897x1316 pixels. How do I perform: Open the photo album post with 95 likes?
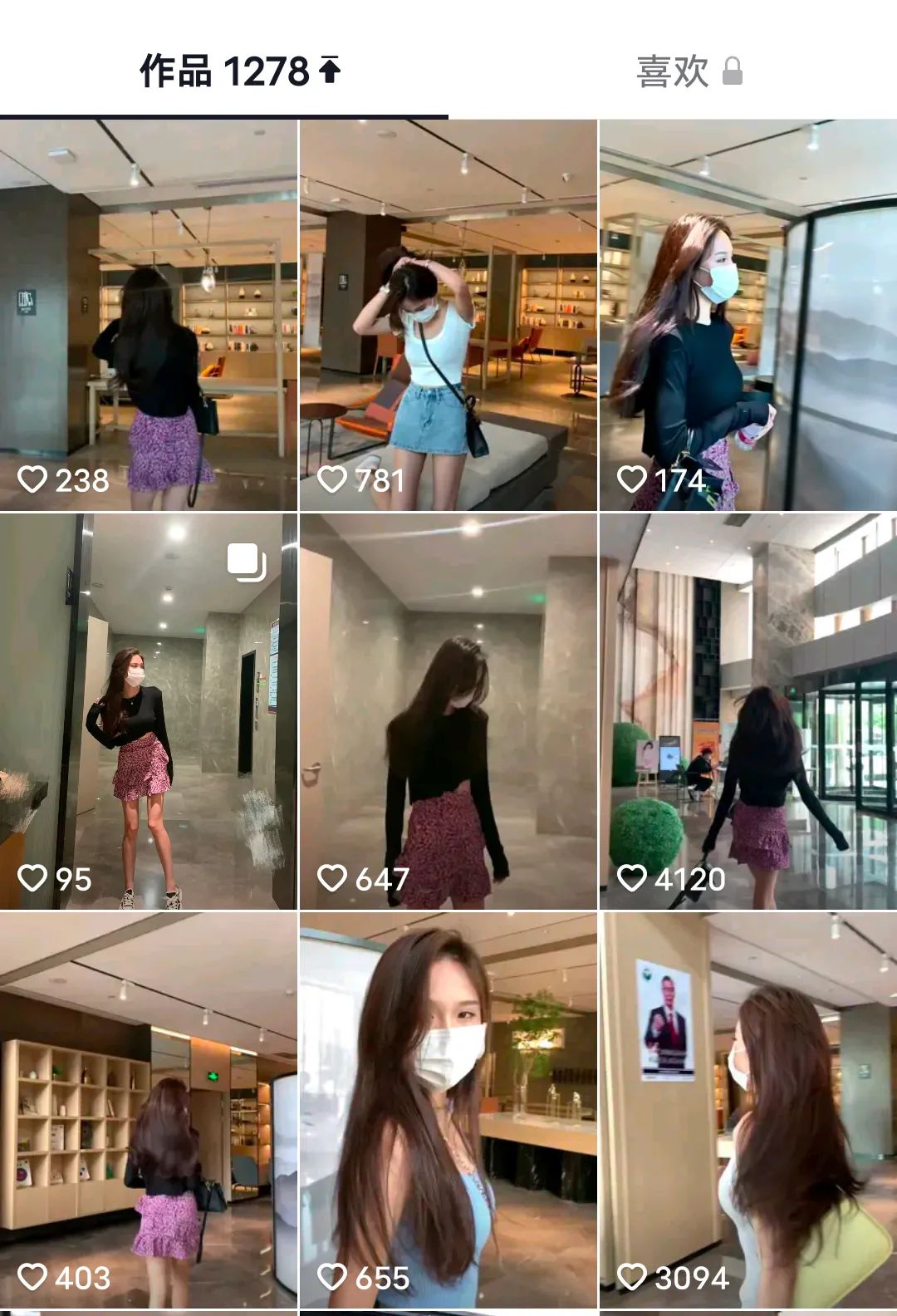[x=149, y=711]
